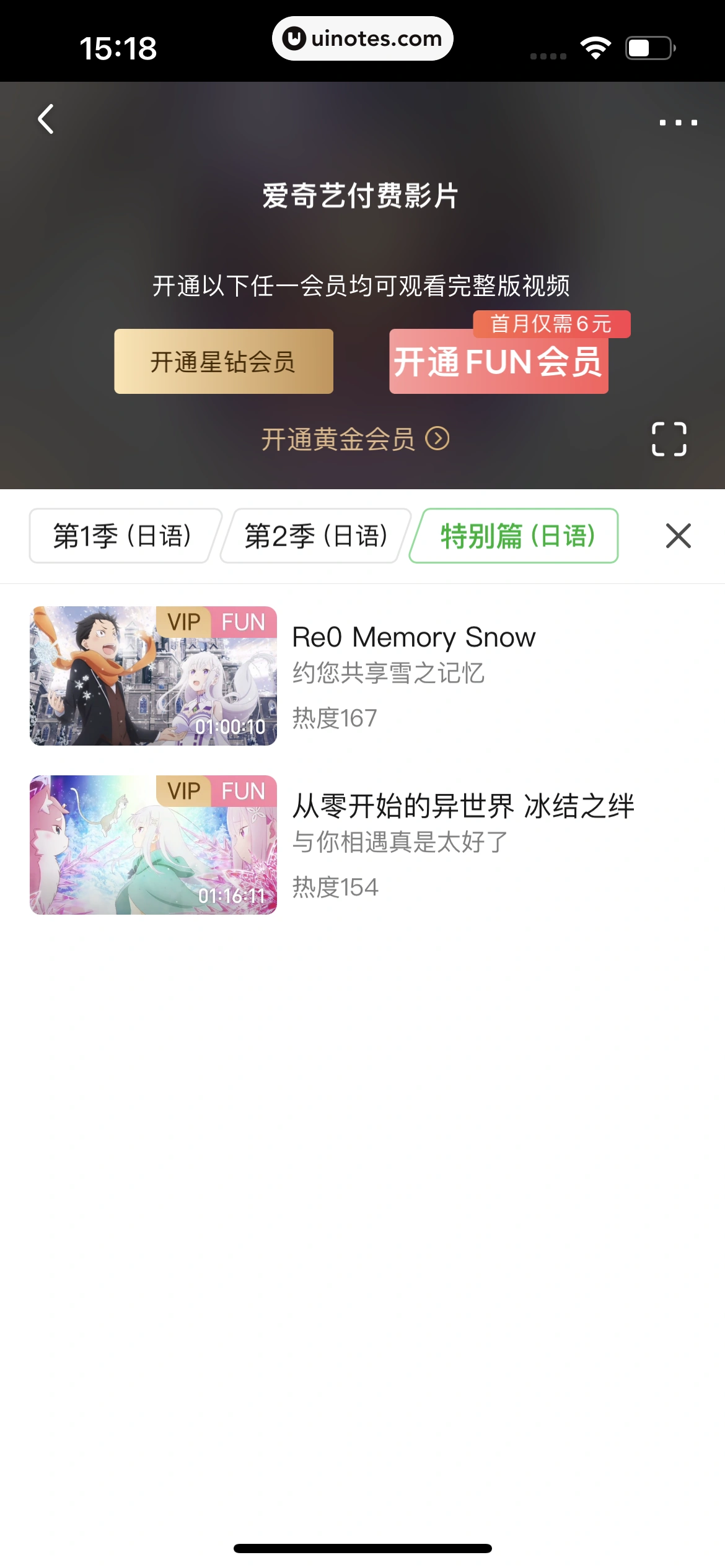Open 开通星钻会员 membership option
The height and width of the screenshot is (1568, 725).
pos(224,361)
